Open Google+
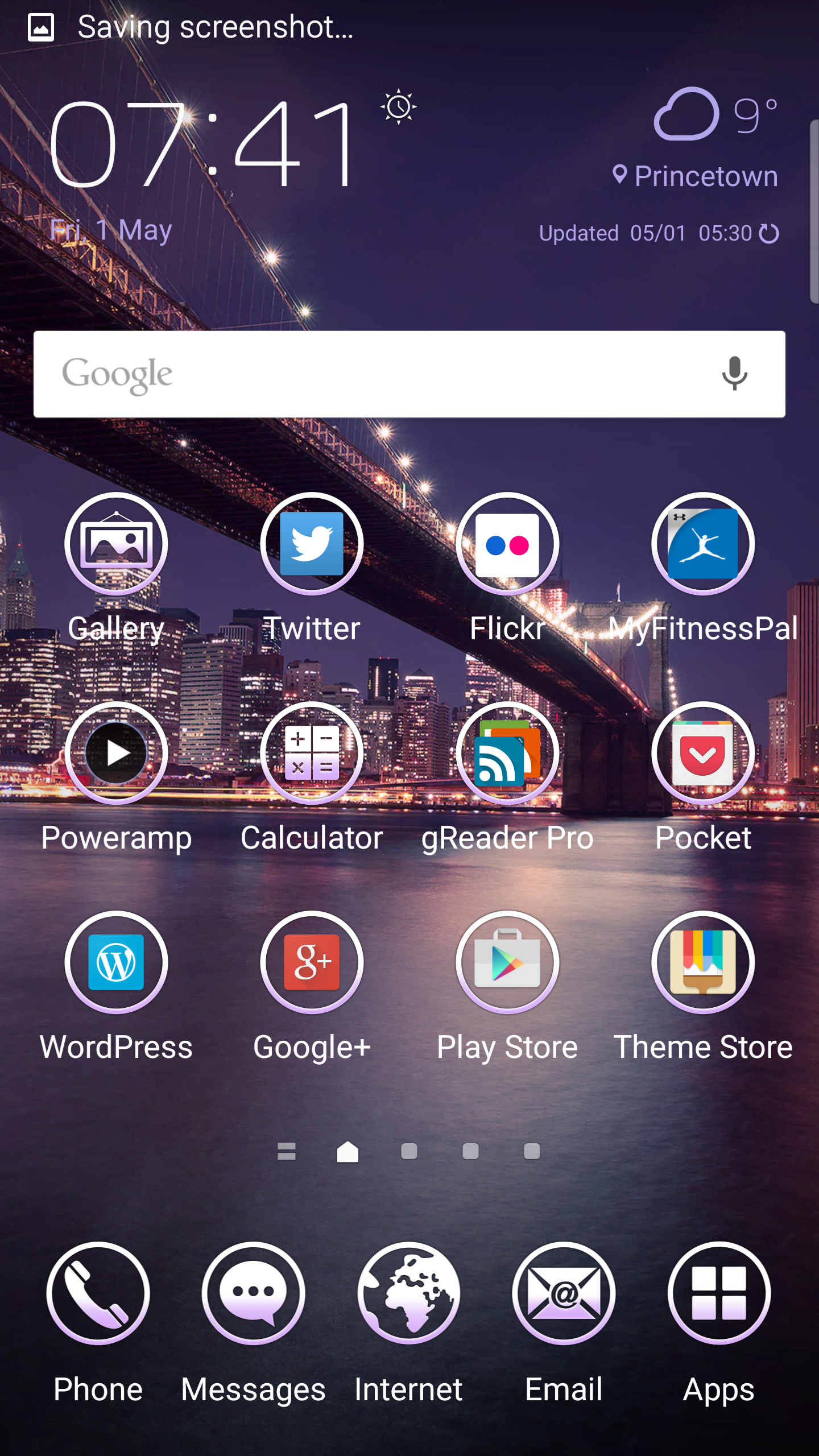 click(x=312, y=963)
